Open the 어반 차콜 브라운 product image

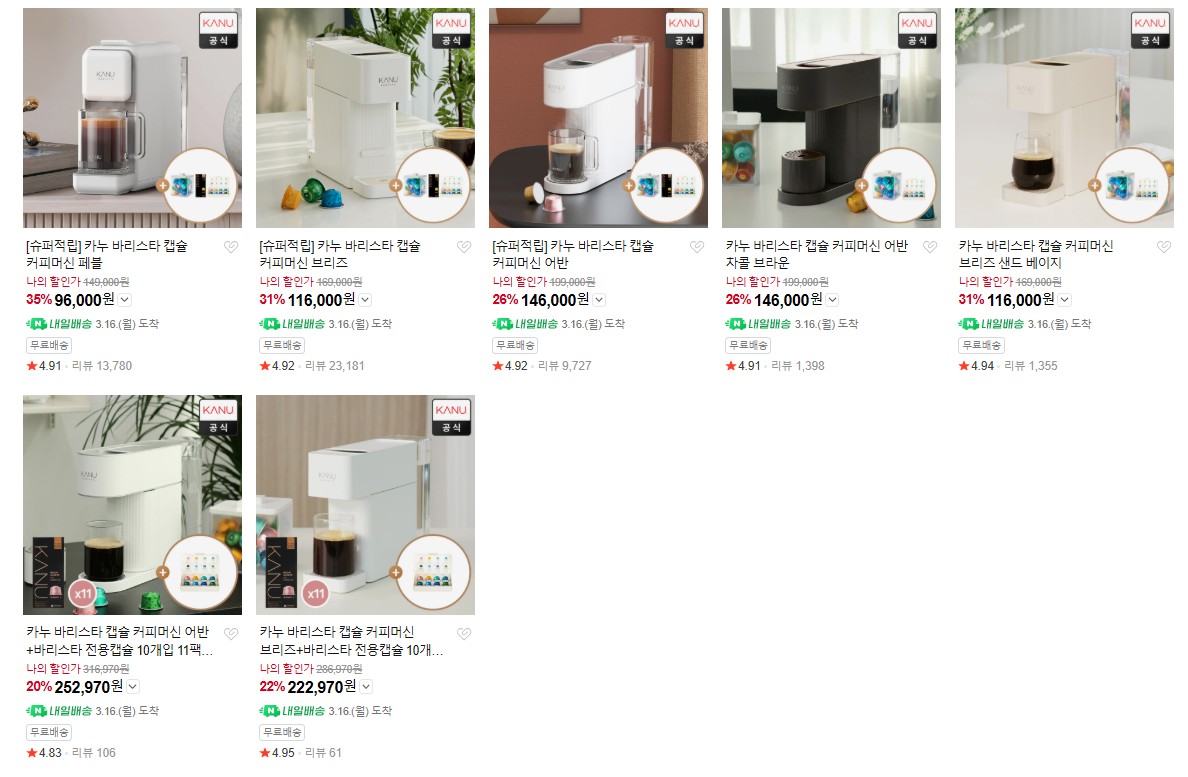(x=831, y=118)
